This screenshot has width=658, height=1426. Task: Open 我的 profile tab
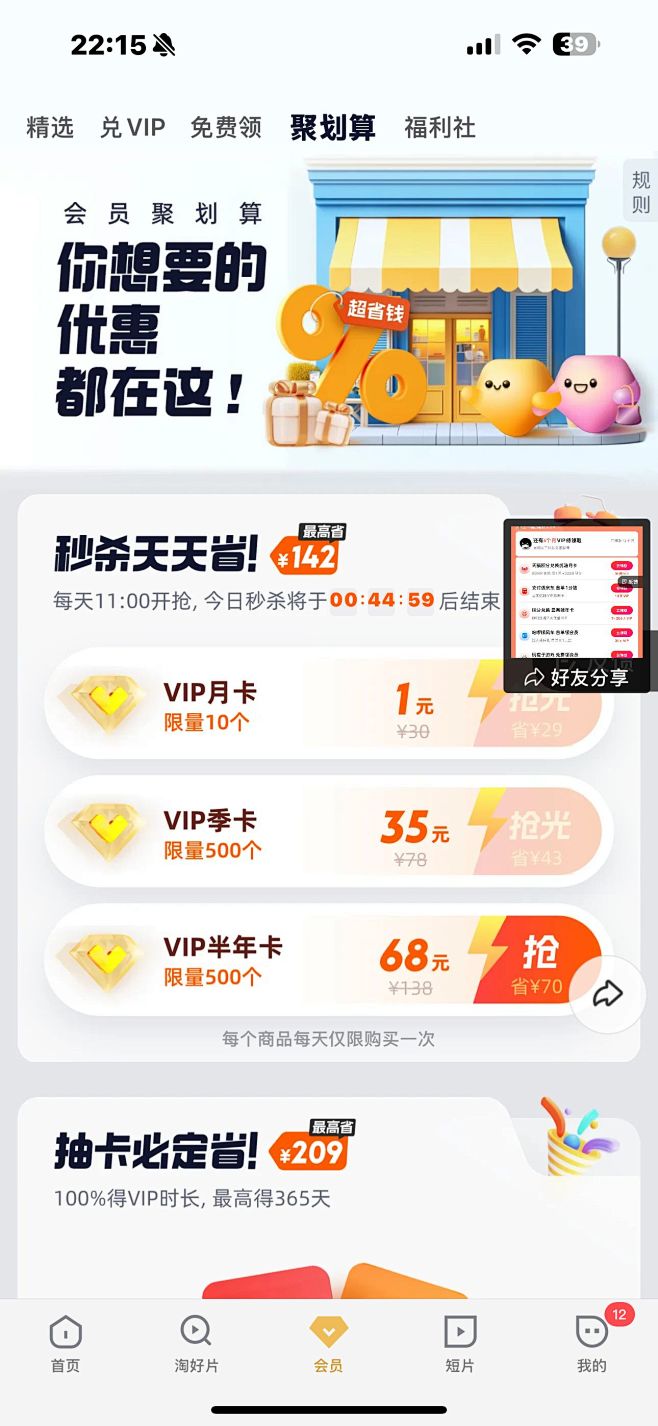(x=592, y=1345)
